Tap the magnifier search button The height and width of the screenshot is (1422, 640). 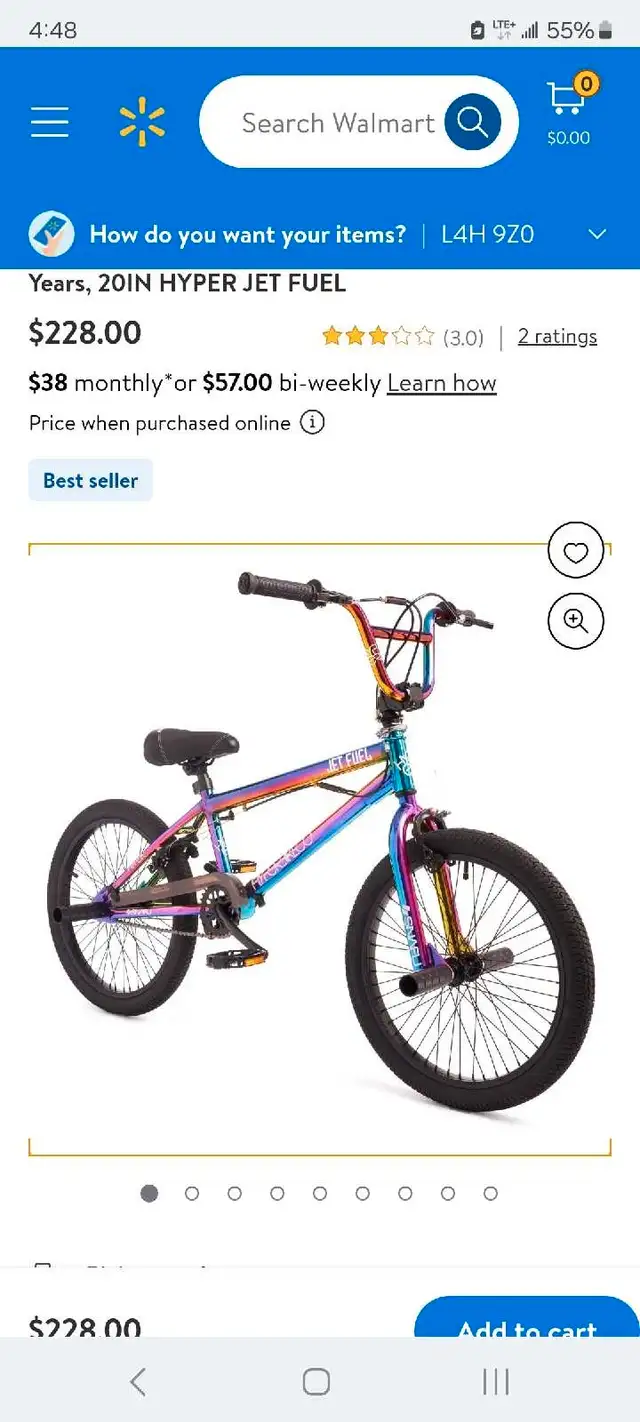tap(472, 122)
